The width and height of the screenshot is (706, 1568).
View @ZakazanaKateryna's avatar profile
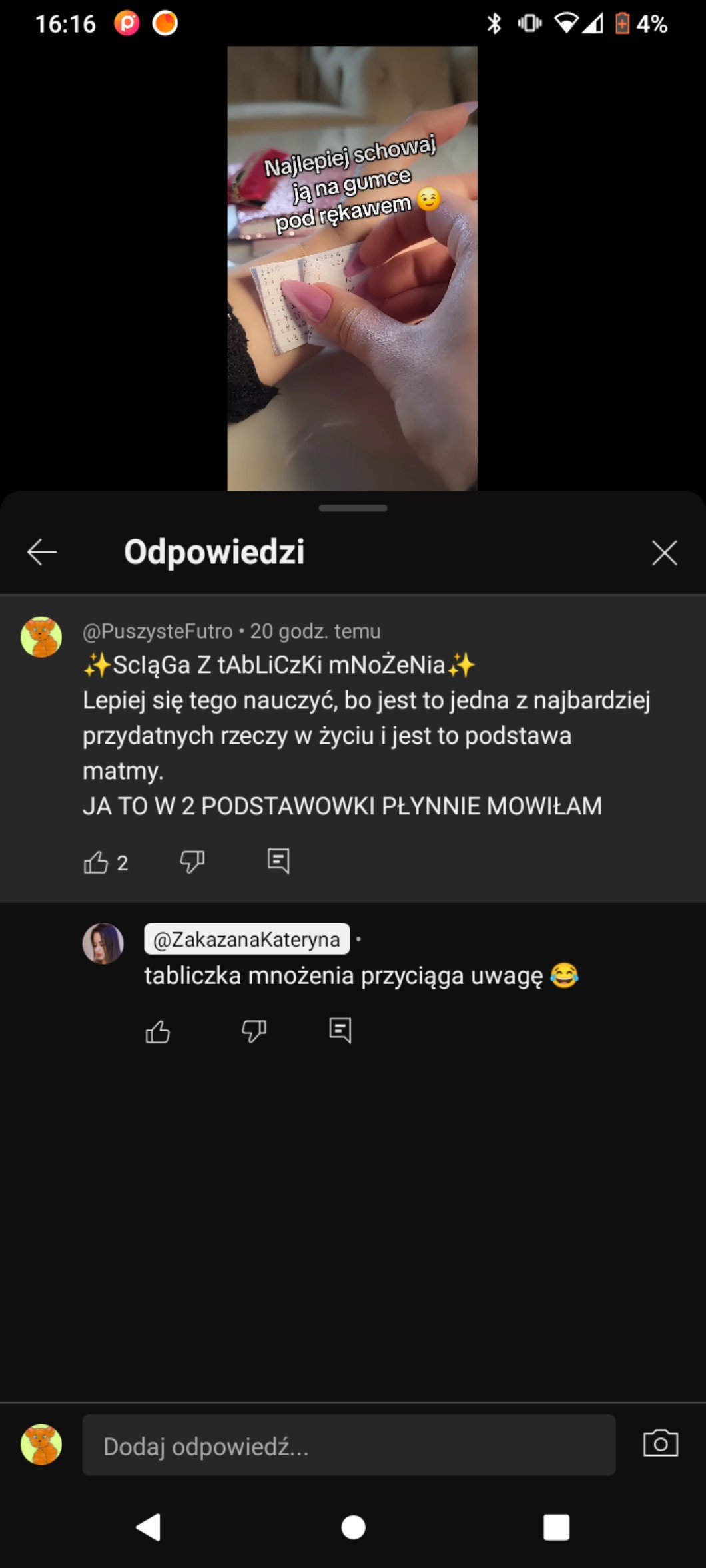(x=103, y=943)
